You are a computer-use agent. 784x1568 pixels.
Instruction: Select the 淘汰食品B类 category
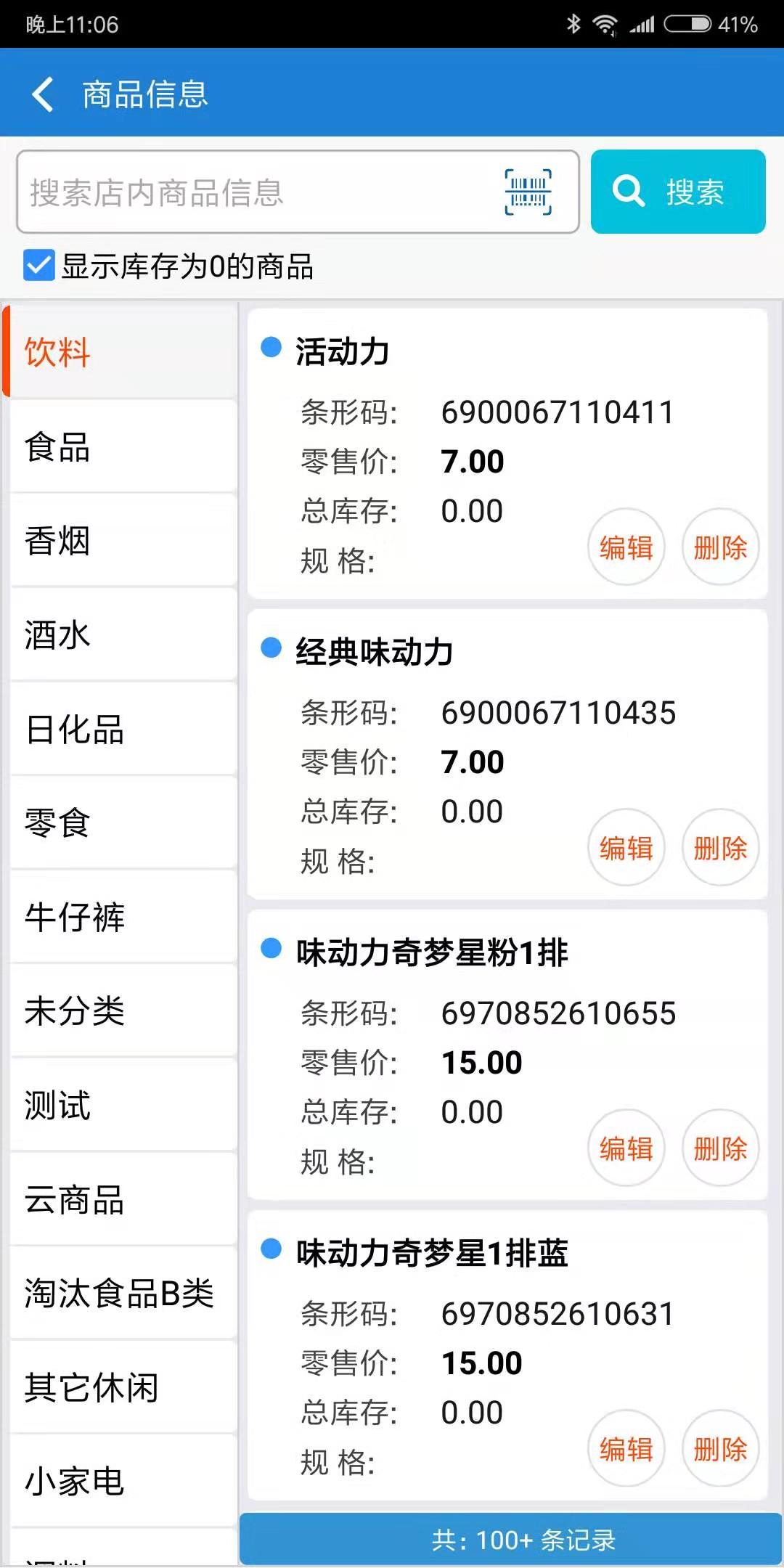(124, 1293)
